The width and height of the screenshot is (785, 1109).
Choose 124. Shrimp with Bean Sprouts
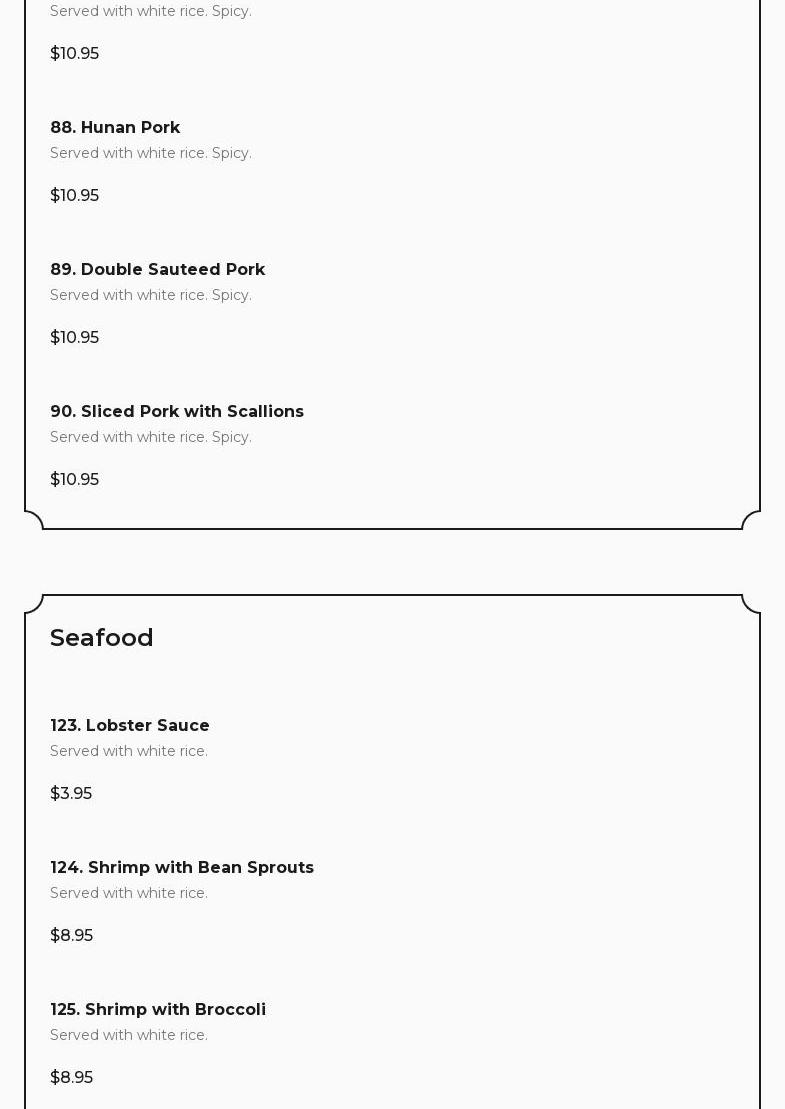click(182, 868)
